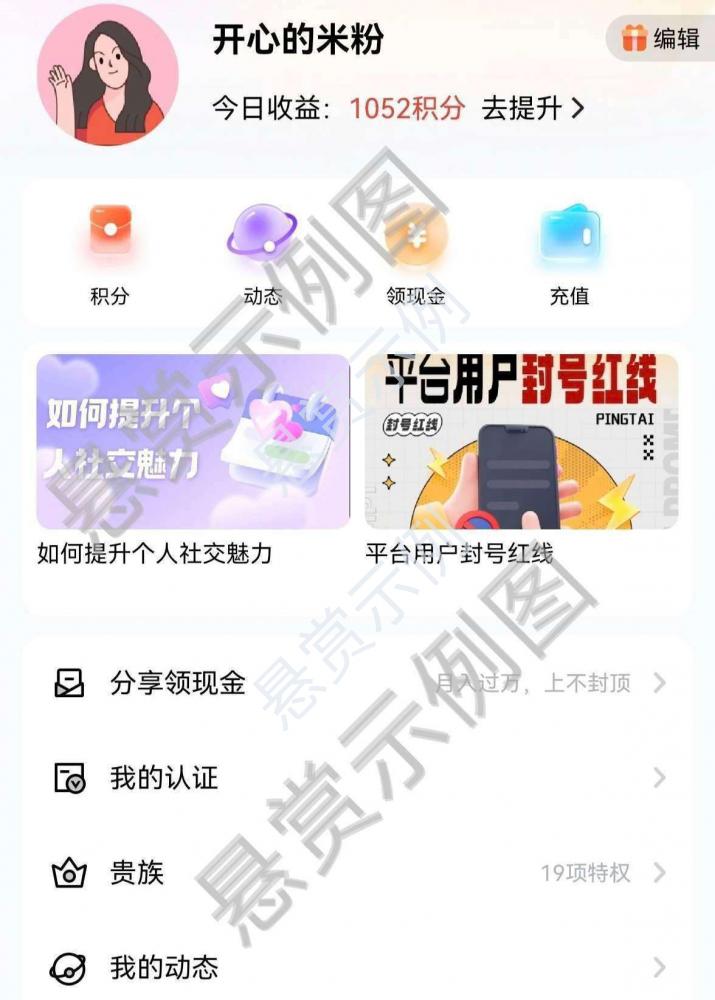715x1000 pixels.
Task: Open the 我的认证 row
Action: click(x=357, y=778)
